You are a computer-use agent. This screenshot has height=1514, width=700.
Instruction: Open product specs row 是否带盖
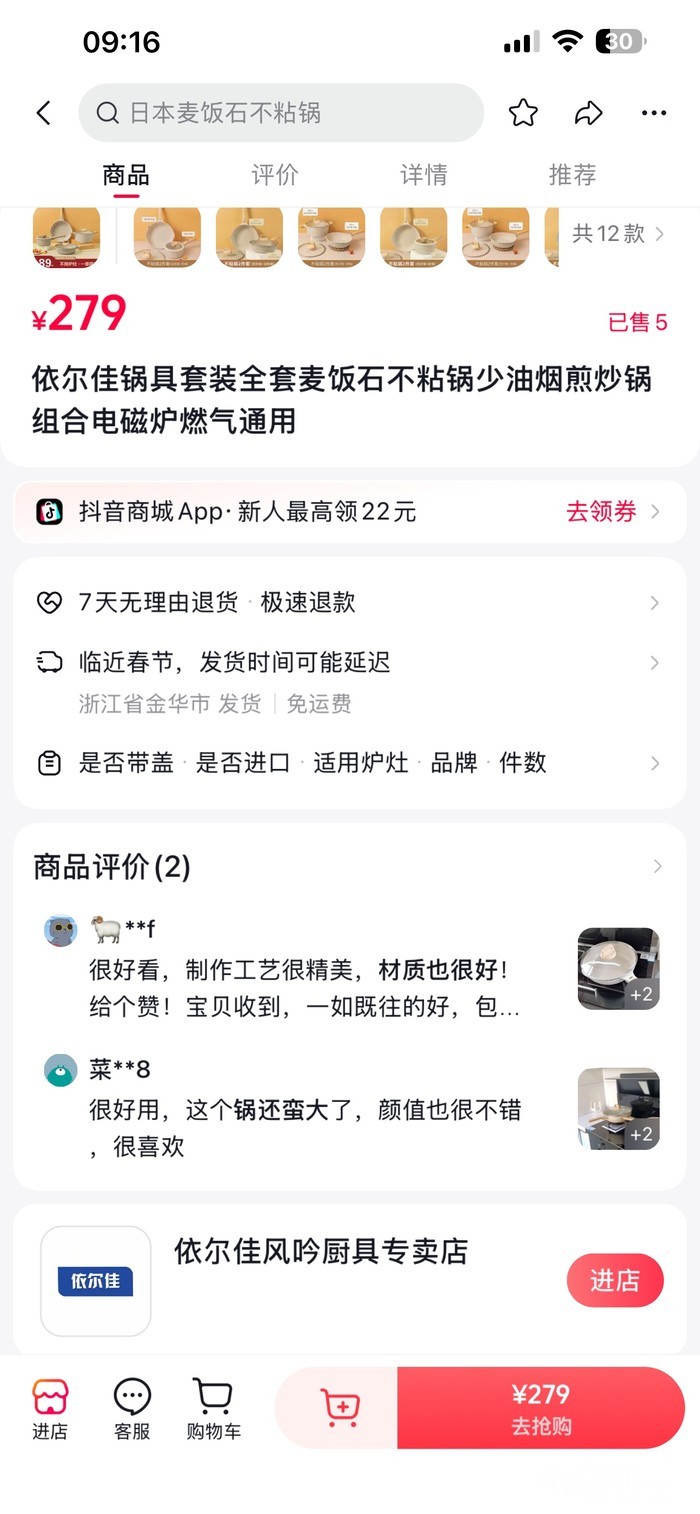[x=350, y=763]
